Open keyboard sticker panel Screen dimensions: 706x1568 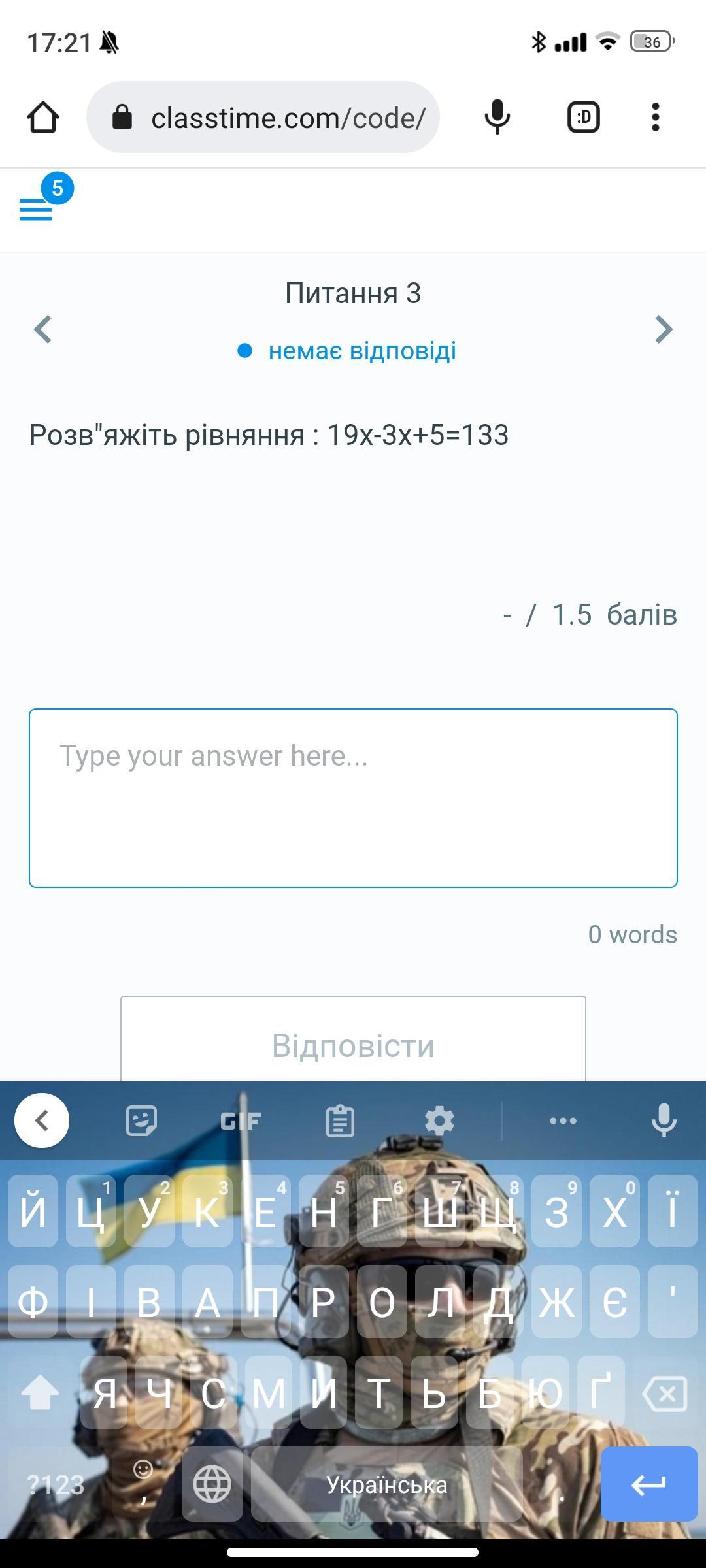click(x=141, y=1120)
